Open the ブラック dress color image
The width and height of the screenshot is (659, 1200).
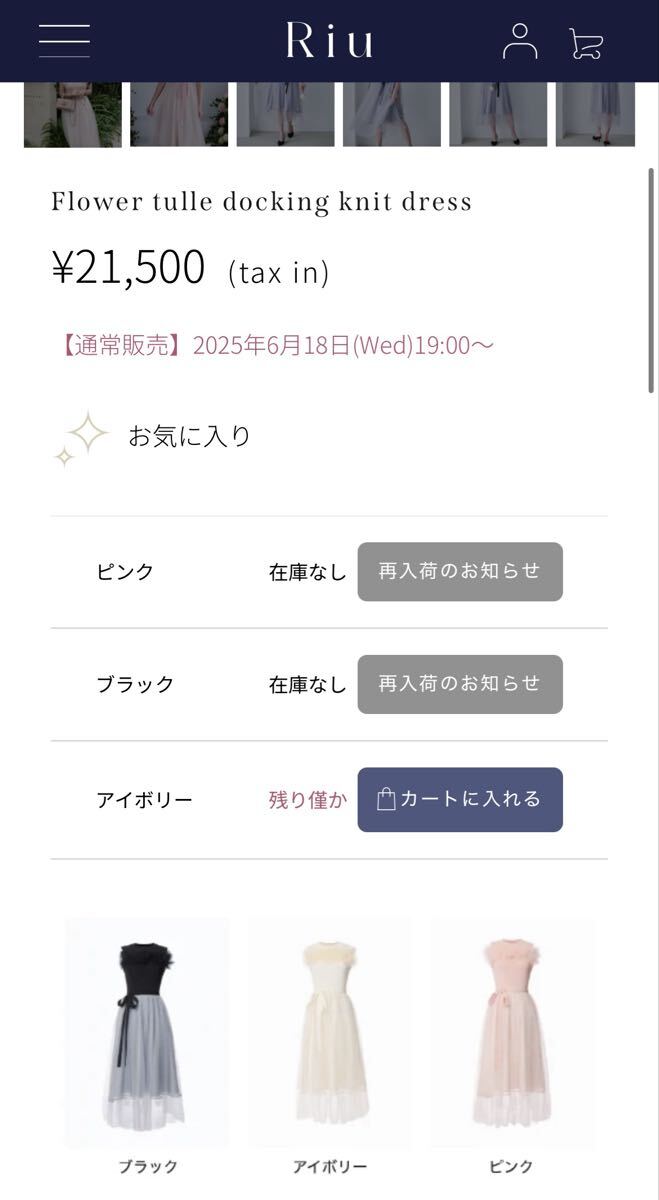pos(148,1033)
